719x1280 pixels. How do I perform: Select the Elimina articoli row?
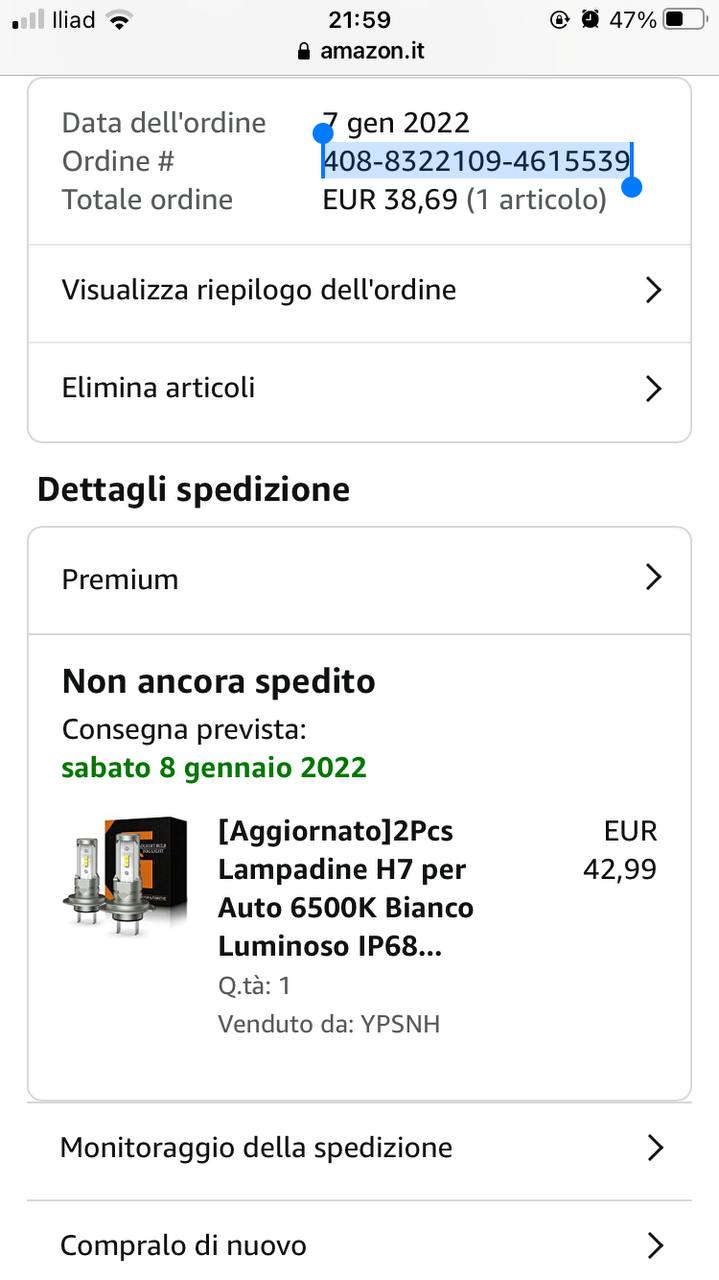pos(359,388)
